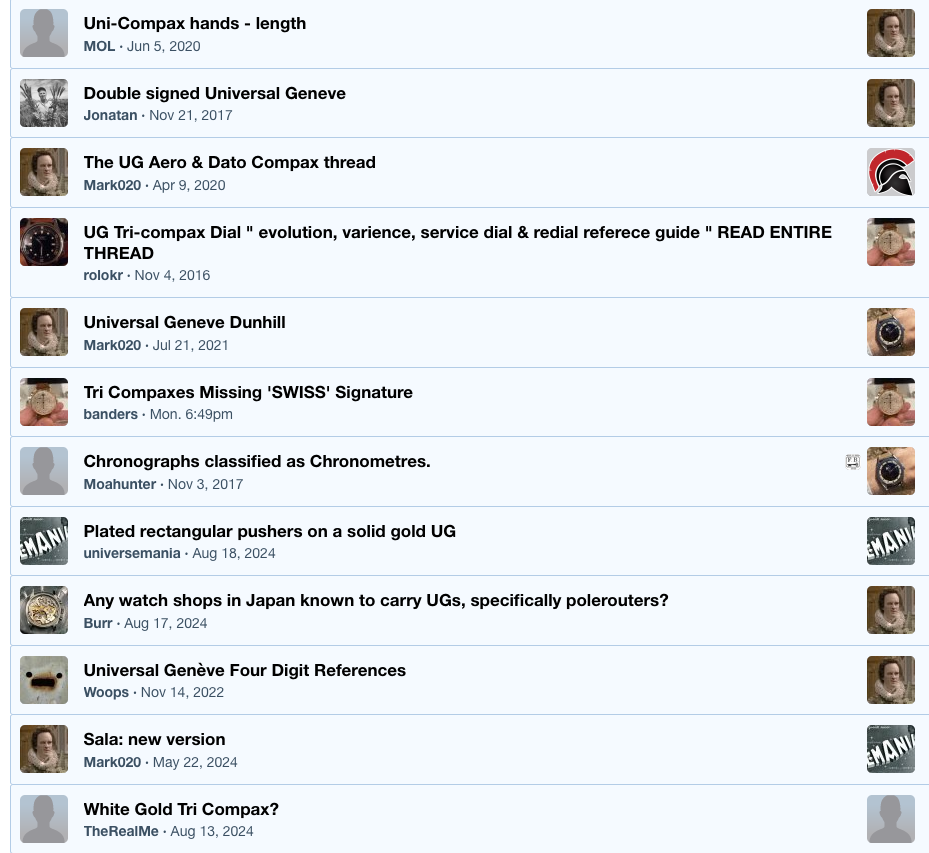
Task: Open the watch shops in Japan thread
Action: coord(375,600)
